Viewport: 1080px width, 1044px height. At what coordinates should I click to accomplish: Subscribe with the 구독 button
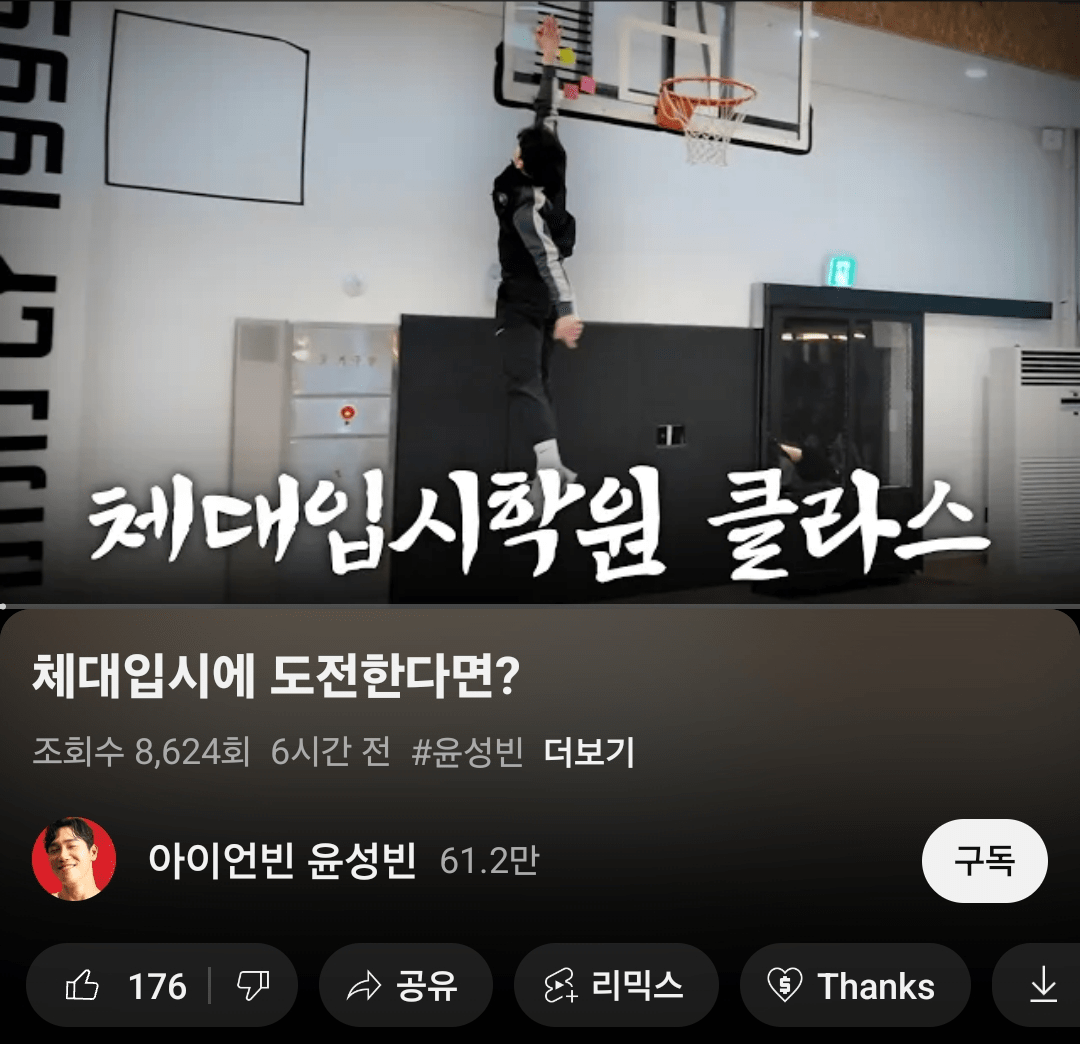(984, 861)
